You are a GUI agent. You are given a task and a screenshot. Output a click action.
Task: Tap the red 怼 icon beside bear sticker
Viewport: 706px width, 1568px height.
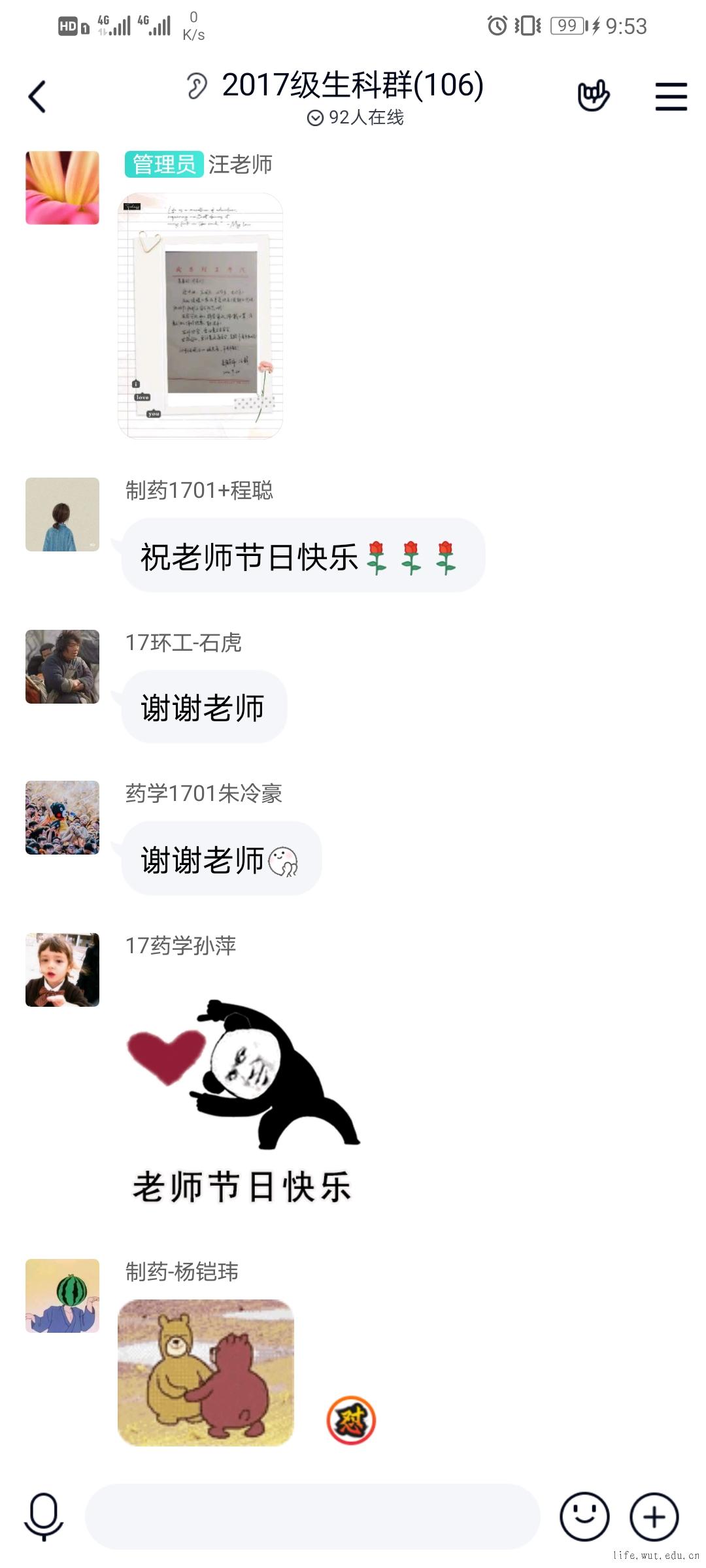pyautogui.click(x=351, y=1420)
